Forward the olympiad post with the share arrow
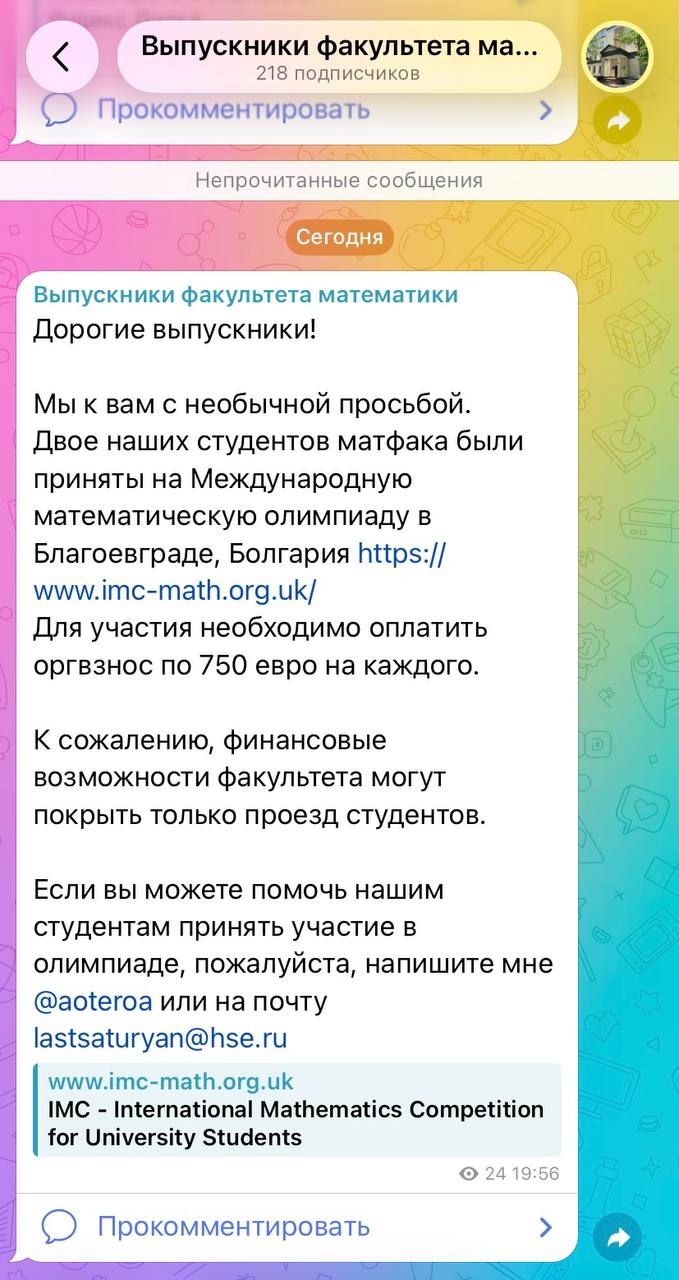This screenshot has width=679, height=1280. point(618,1238)
